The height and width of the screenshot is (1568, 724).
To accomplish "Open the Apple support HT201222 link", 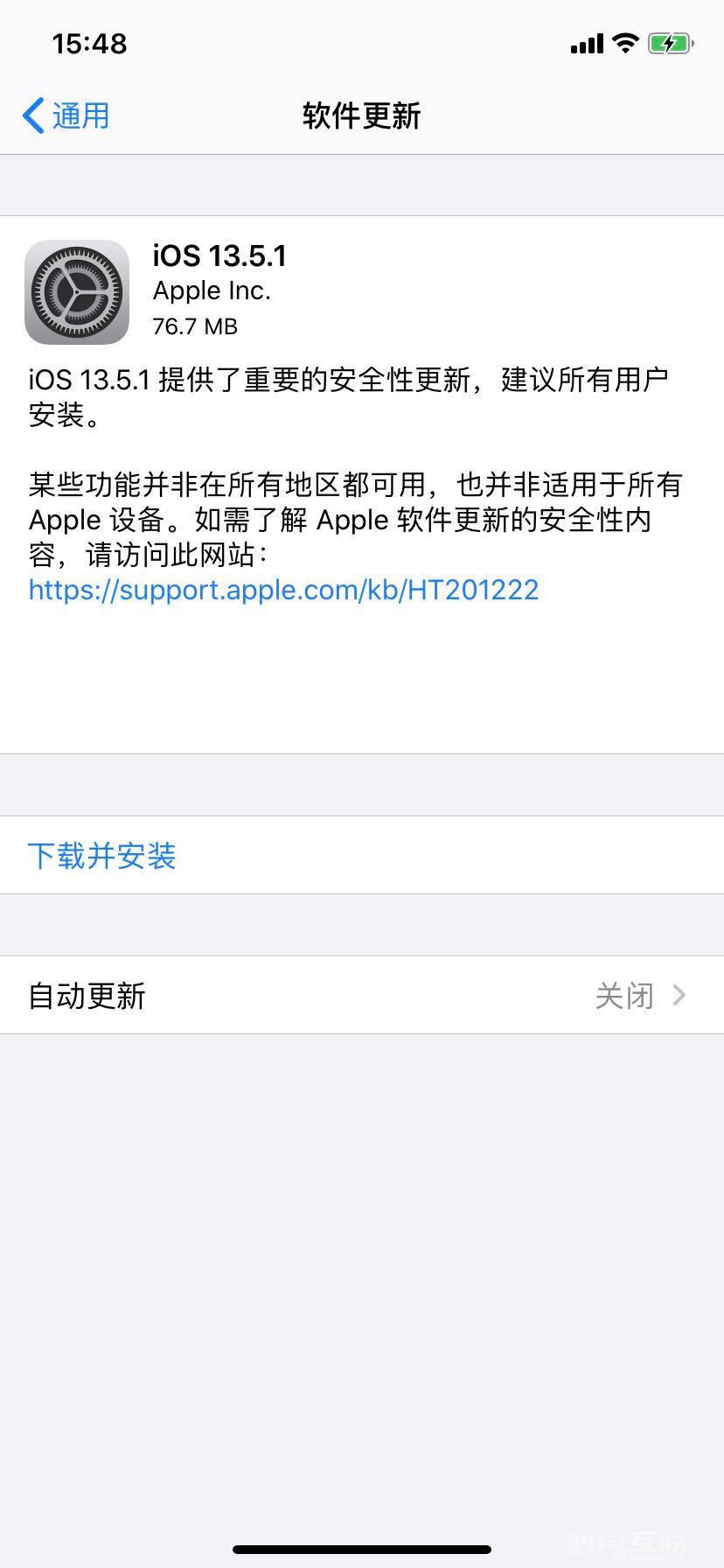I will pyautogui.click(x=283, y=591).
